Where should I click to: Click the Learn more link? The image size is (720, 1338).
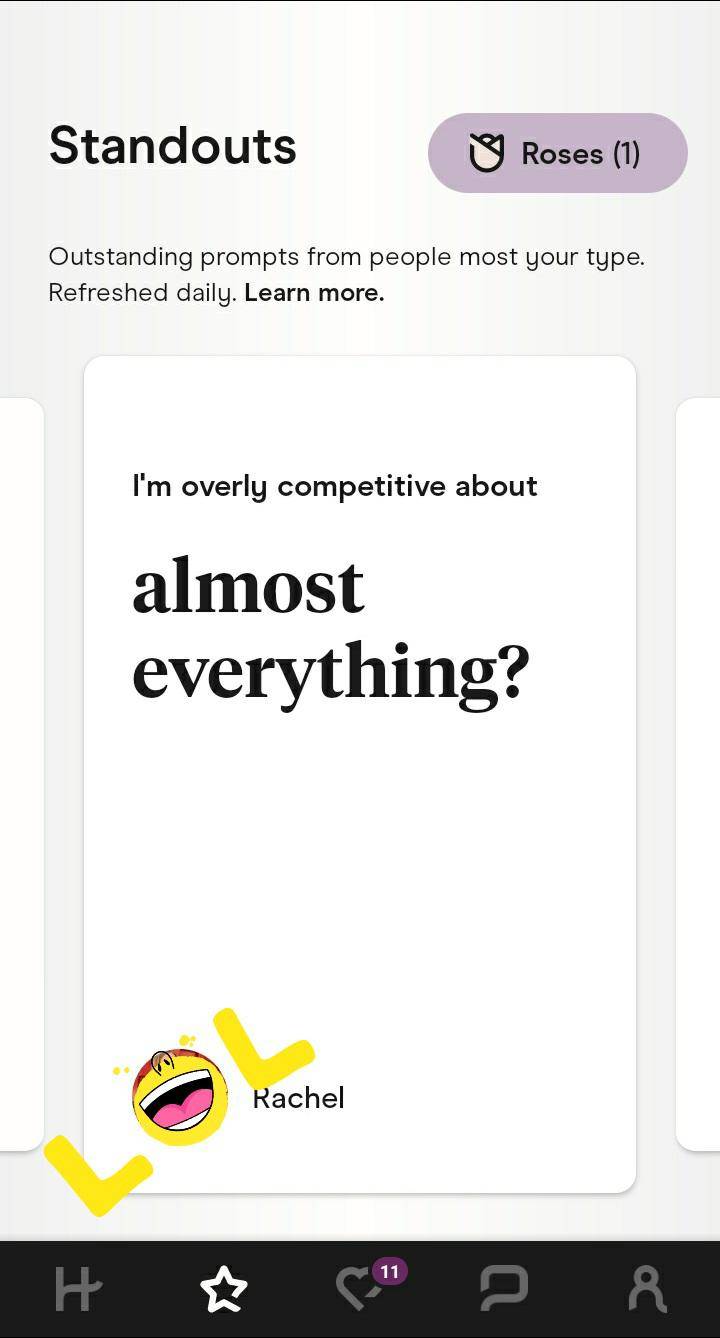pos(313,292)
